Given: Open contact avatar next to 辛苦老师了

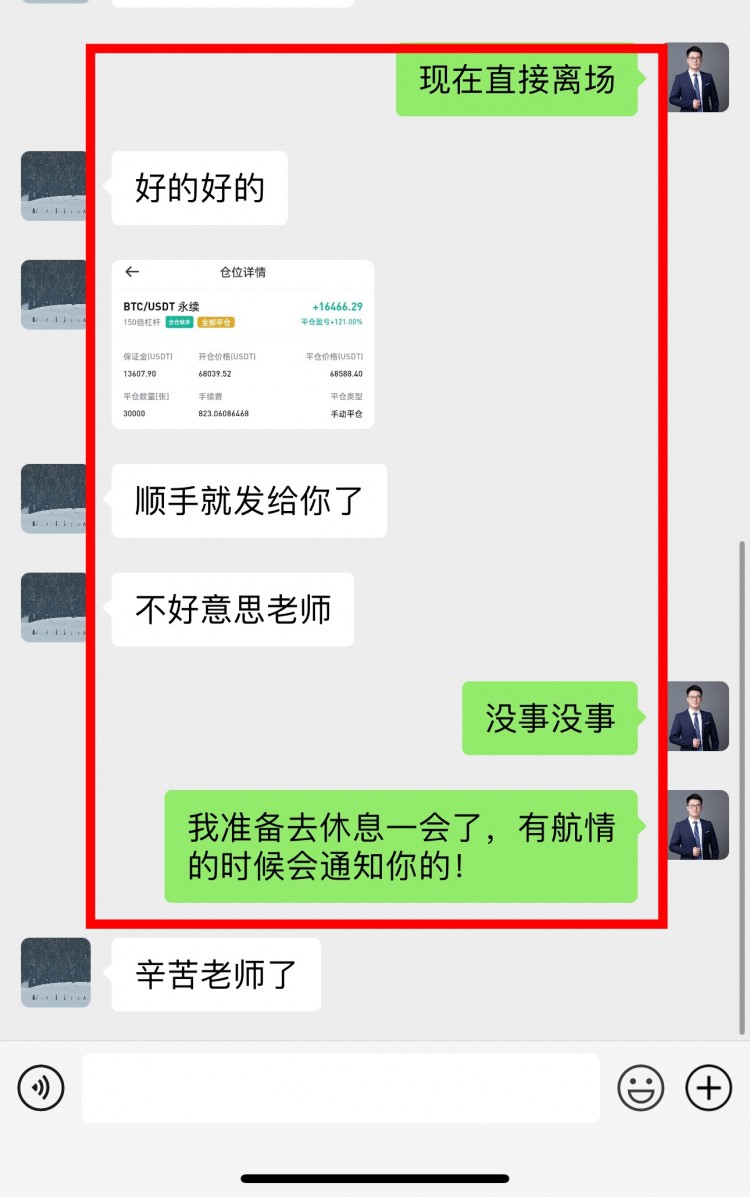Looking at the screenshot, I should 56,972.
